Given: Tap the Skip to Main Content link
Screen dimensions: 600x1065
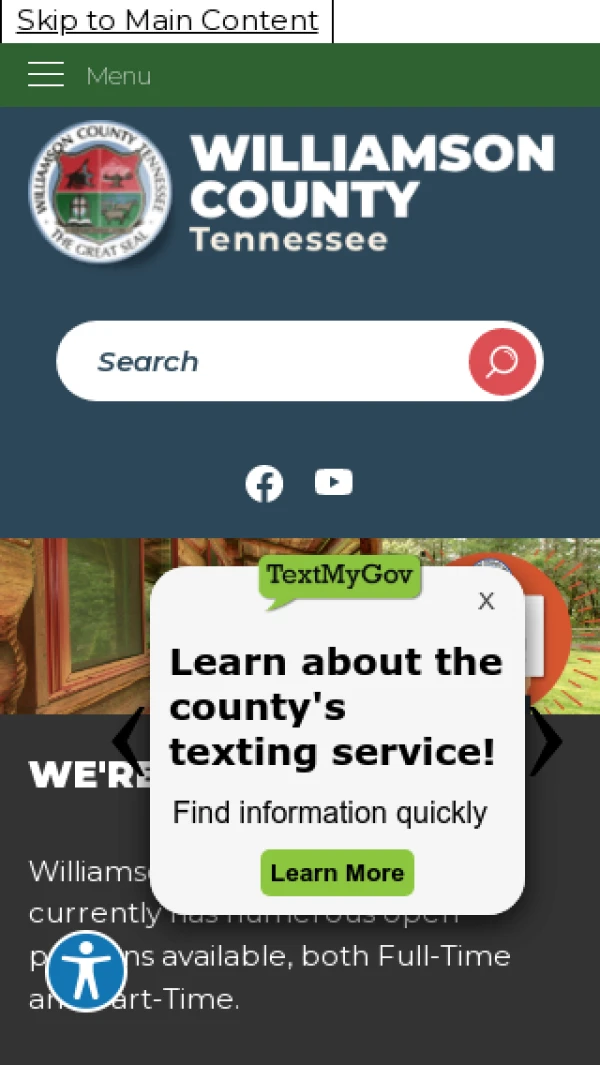Looking at the screenshot, I should click(x=167, y=21).
